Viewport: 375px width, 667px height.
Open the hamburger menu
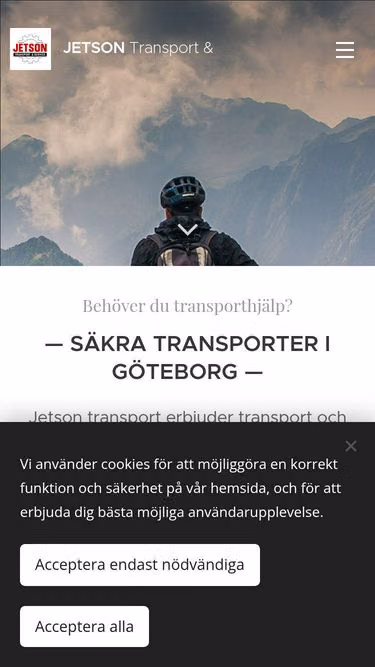(345, 50)
